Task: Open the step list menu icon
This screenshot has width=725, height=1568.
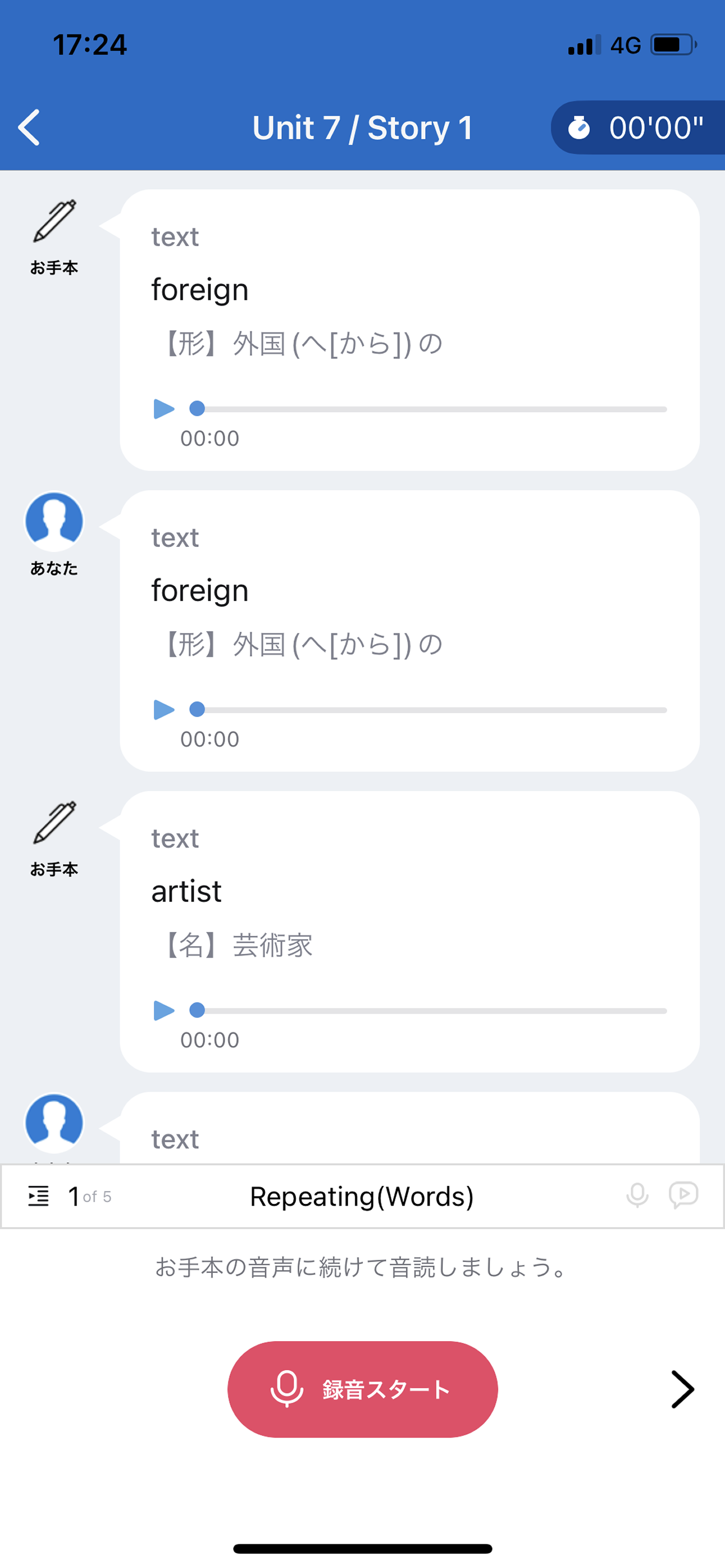Action: (38, 1196)
